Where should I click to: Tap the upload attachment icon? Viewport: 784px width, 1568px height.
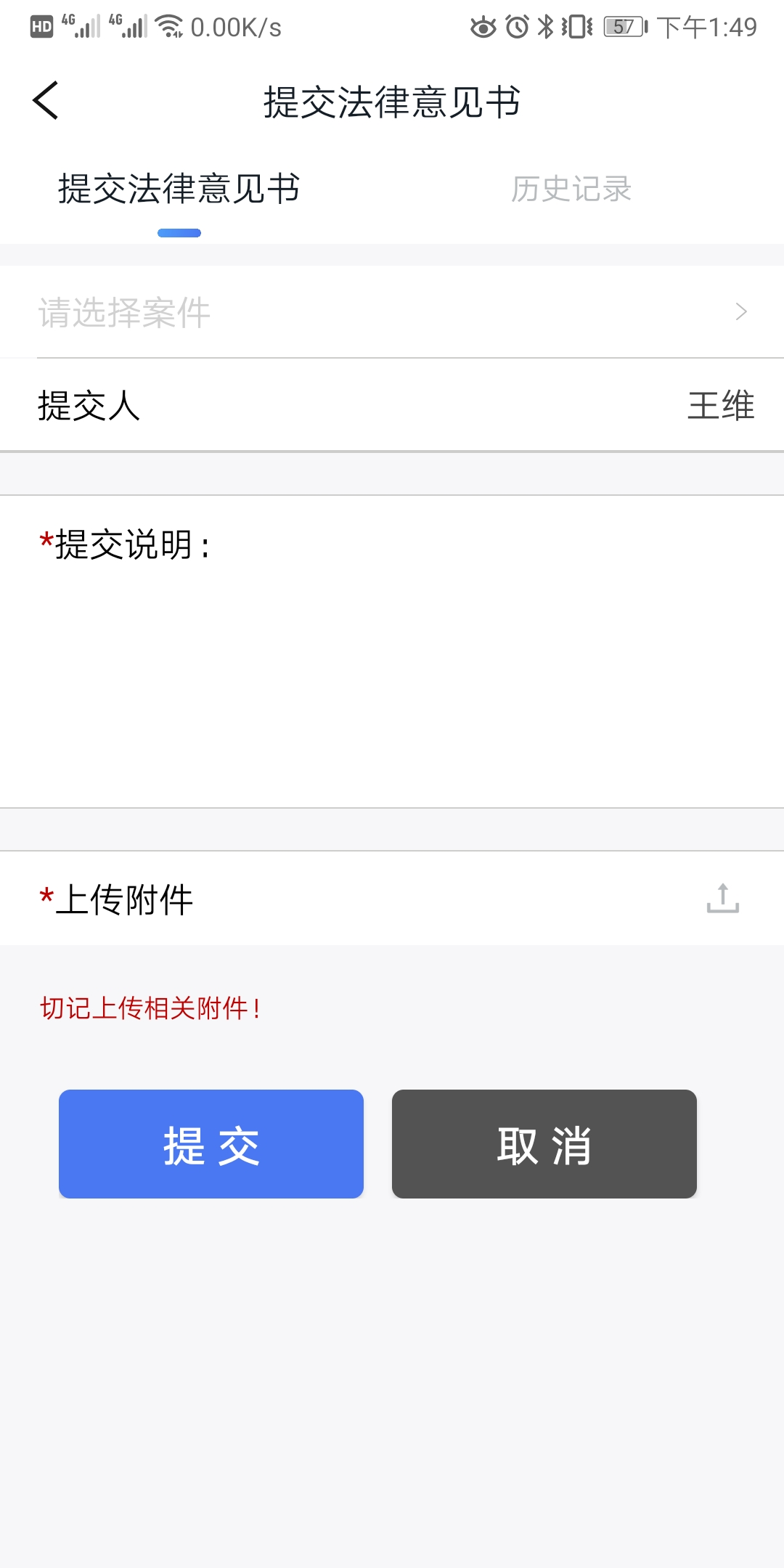coord(722,899)
